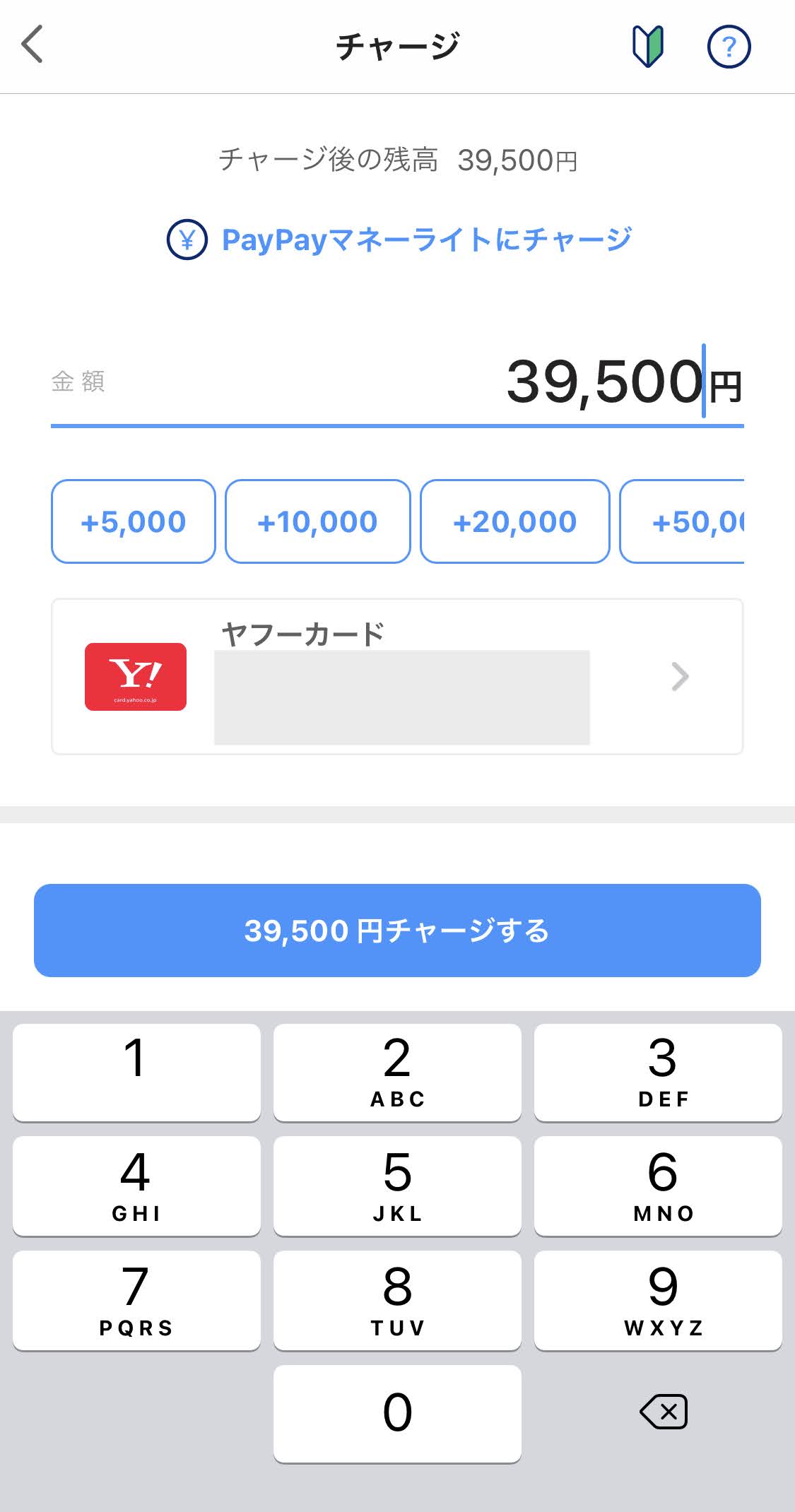Enter digit 5 on the keypad

coord(397,1186)
